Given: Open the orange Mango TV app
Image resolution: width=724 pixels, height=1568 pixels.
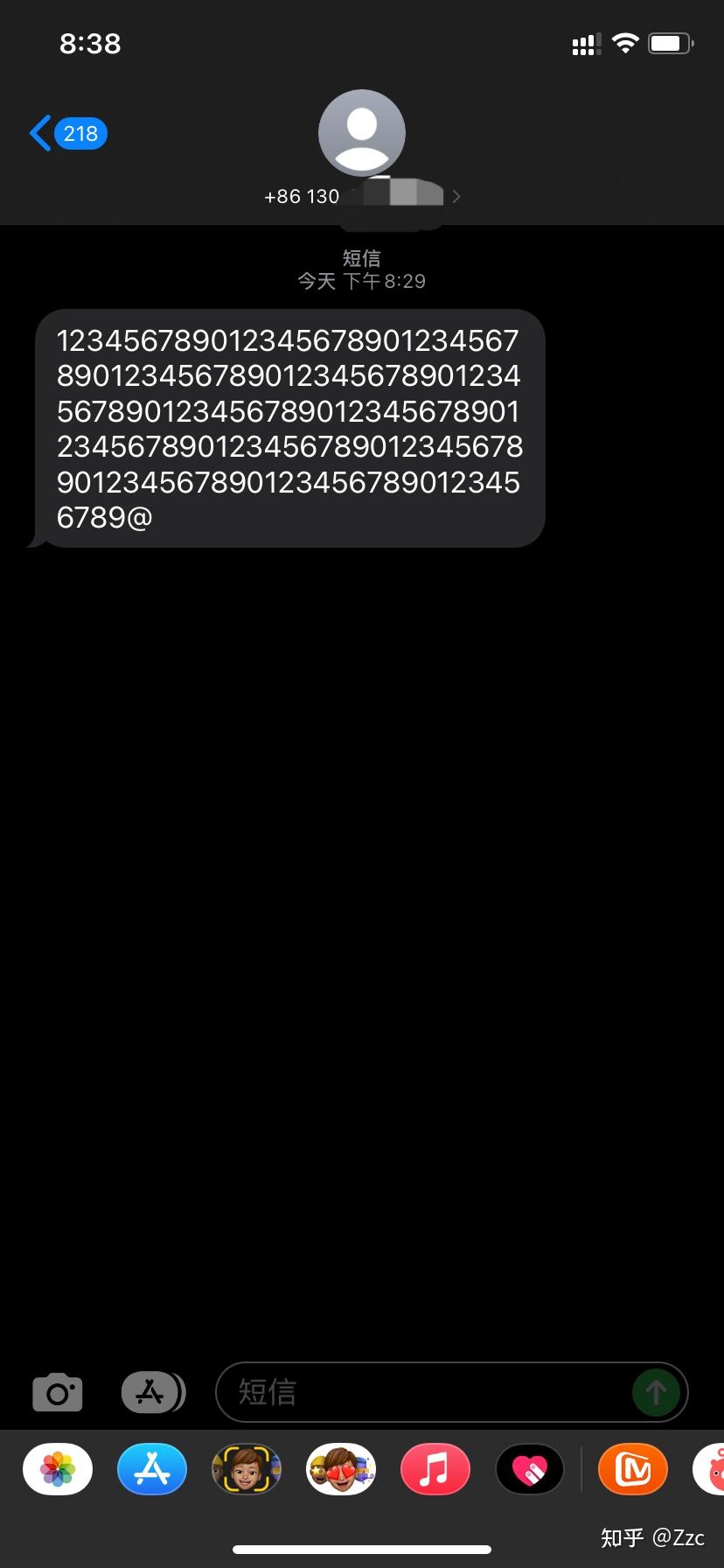Looking at the screenshot, I should point(633,1469).
